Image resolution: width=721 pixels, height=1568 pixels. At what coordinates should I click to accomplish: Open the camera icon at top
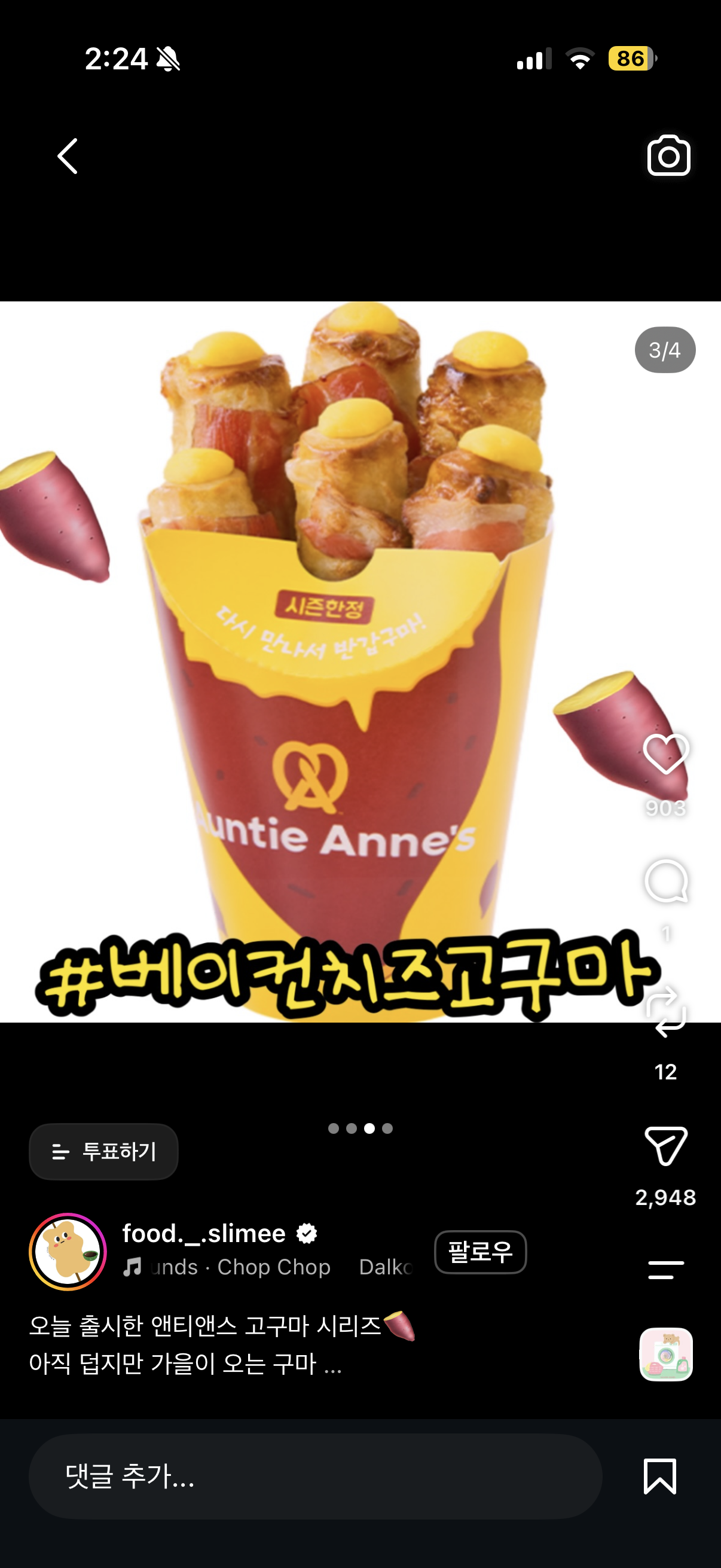tap(668, 156)
